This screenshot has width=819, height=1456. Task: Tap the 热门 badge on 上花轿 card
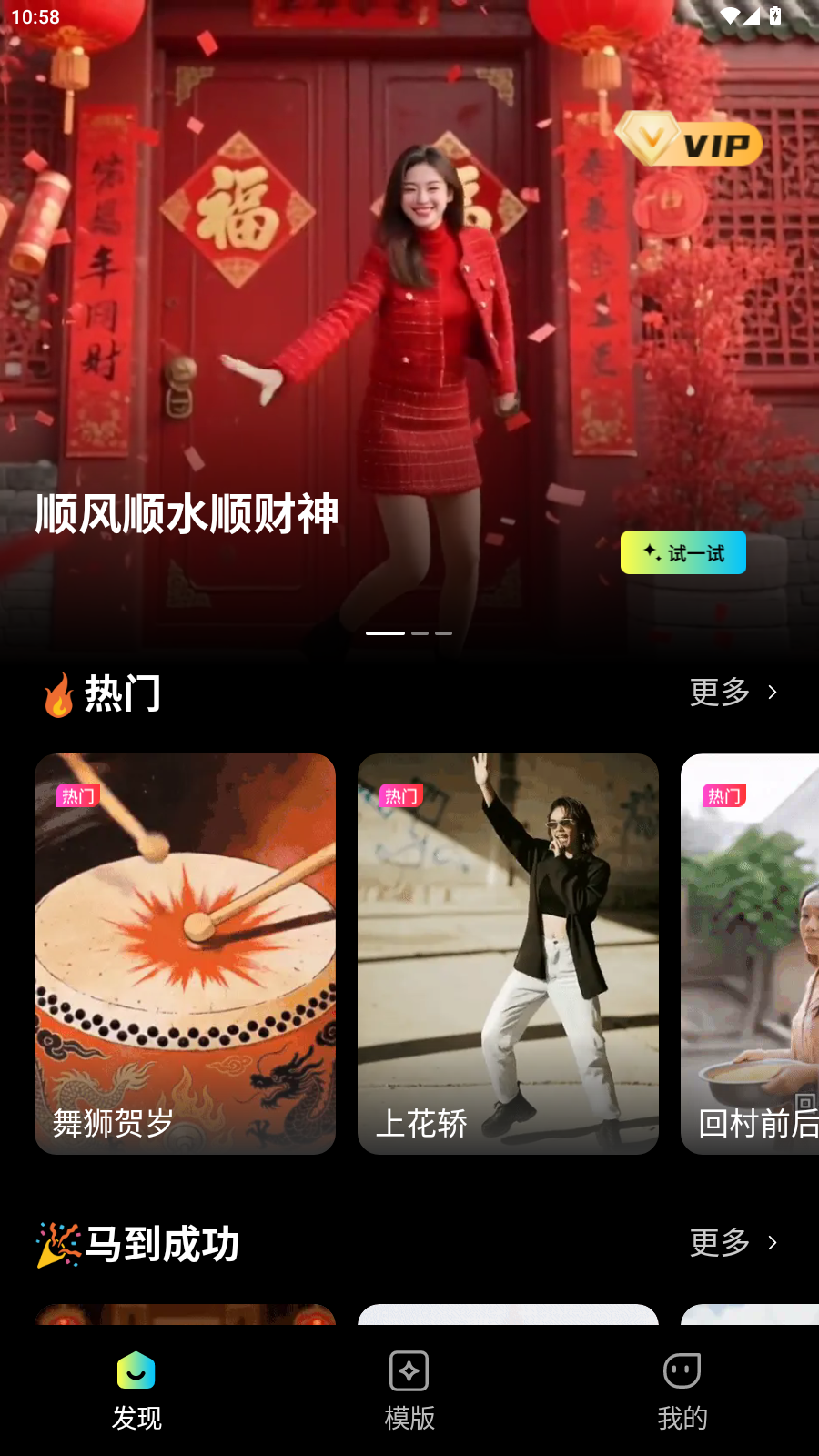[401, 794]
